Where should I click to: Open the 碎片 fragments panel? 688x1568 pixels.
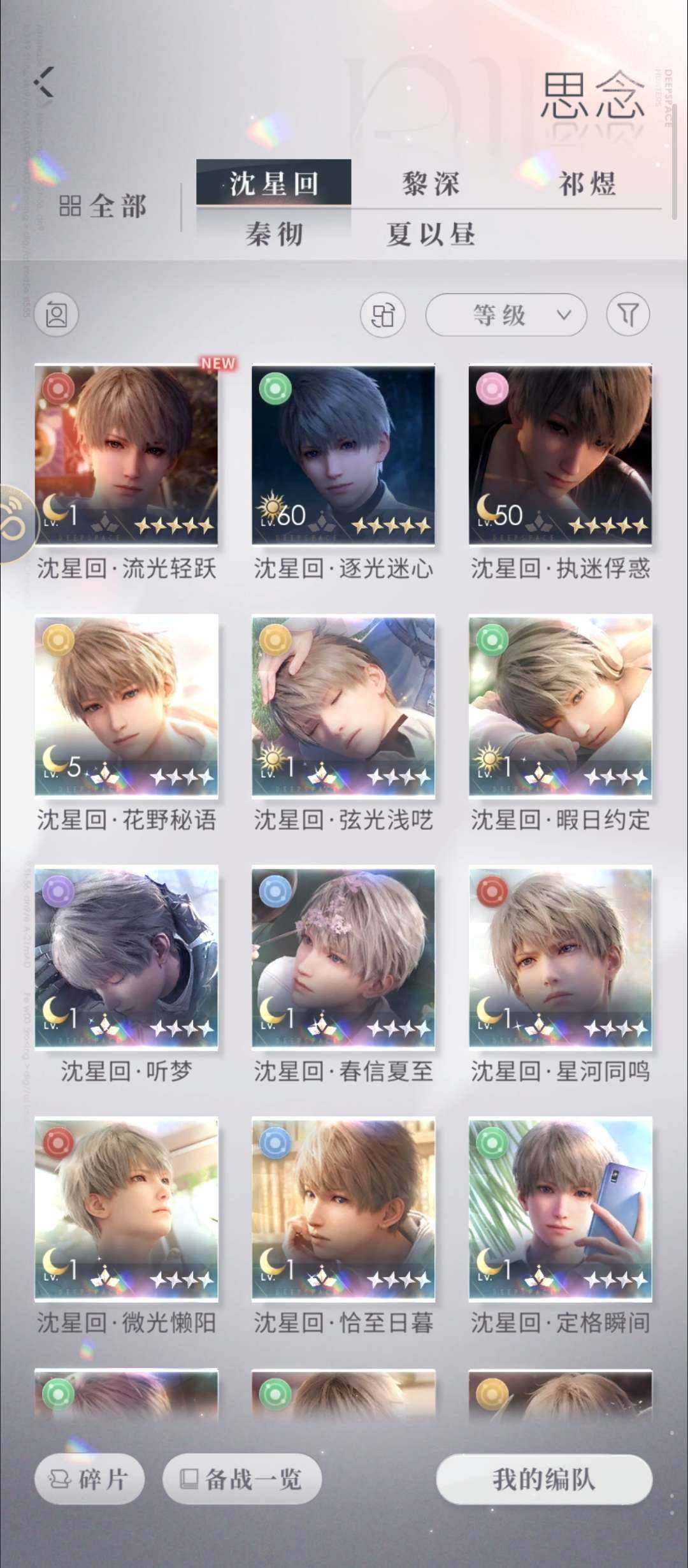tap(89, 1479)
